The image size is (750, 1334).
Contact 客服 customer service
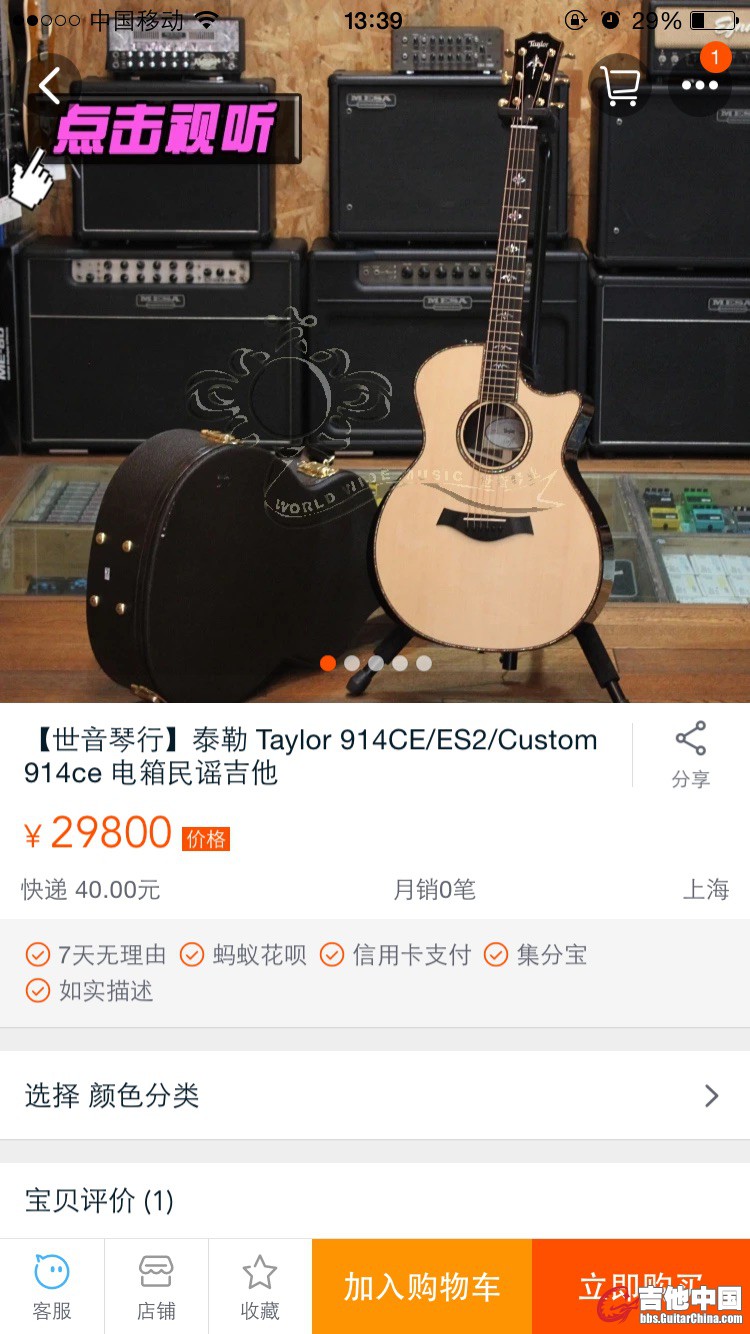52,1287
